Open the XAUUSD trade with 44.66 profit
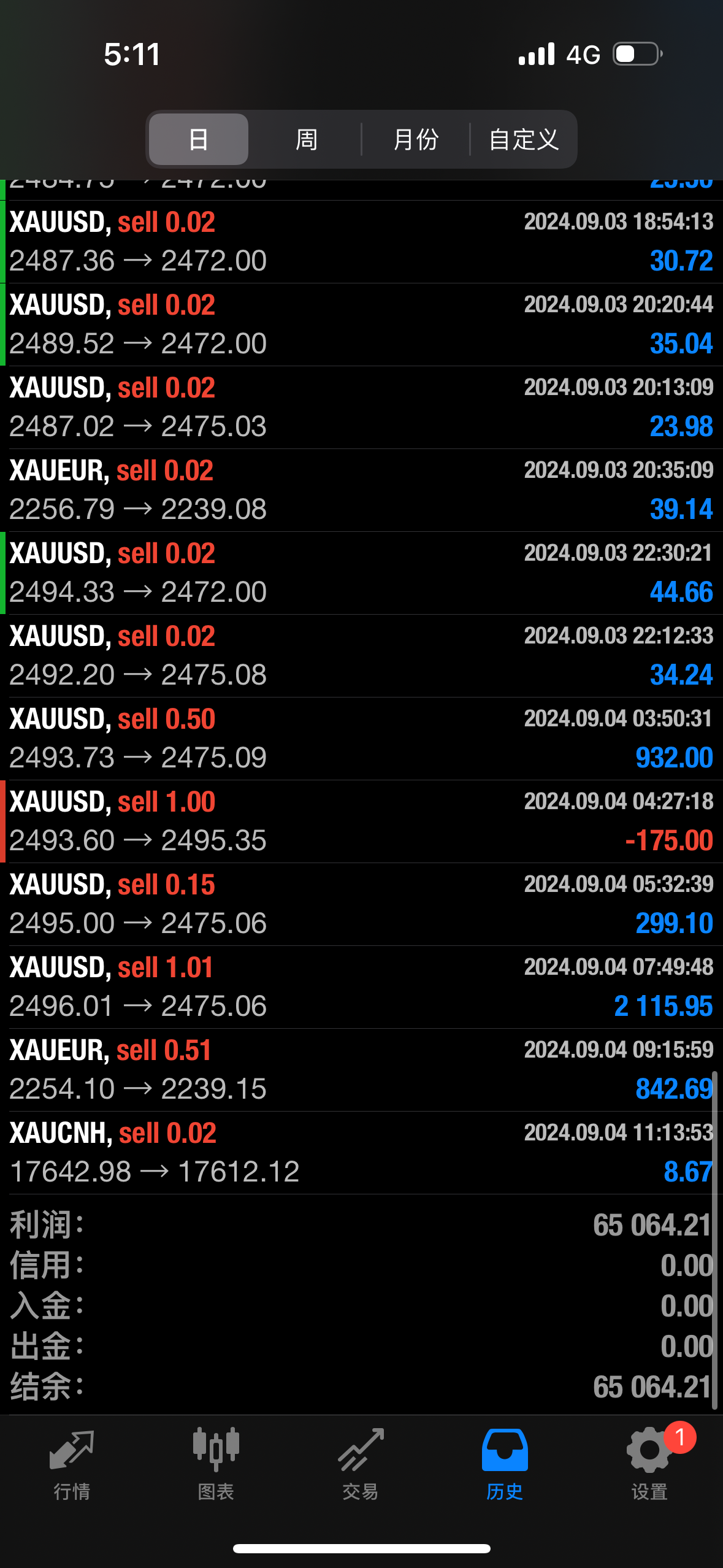 tap(361, 573)
